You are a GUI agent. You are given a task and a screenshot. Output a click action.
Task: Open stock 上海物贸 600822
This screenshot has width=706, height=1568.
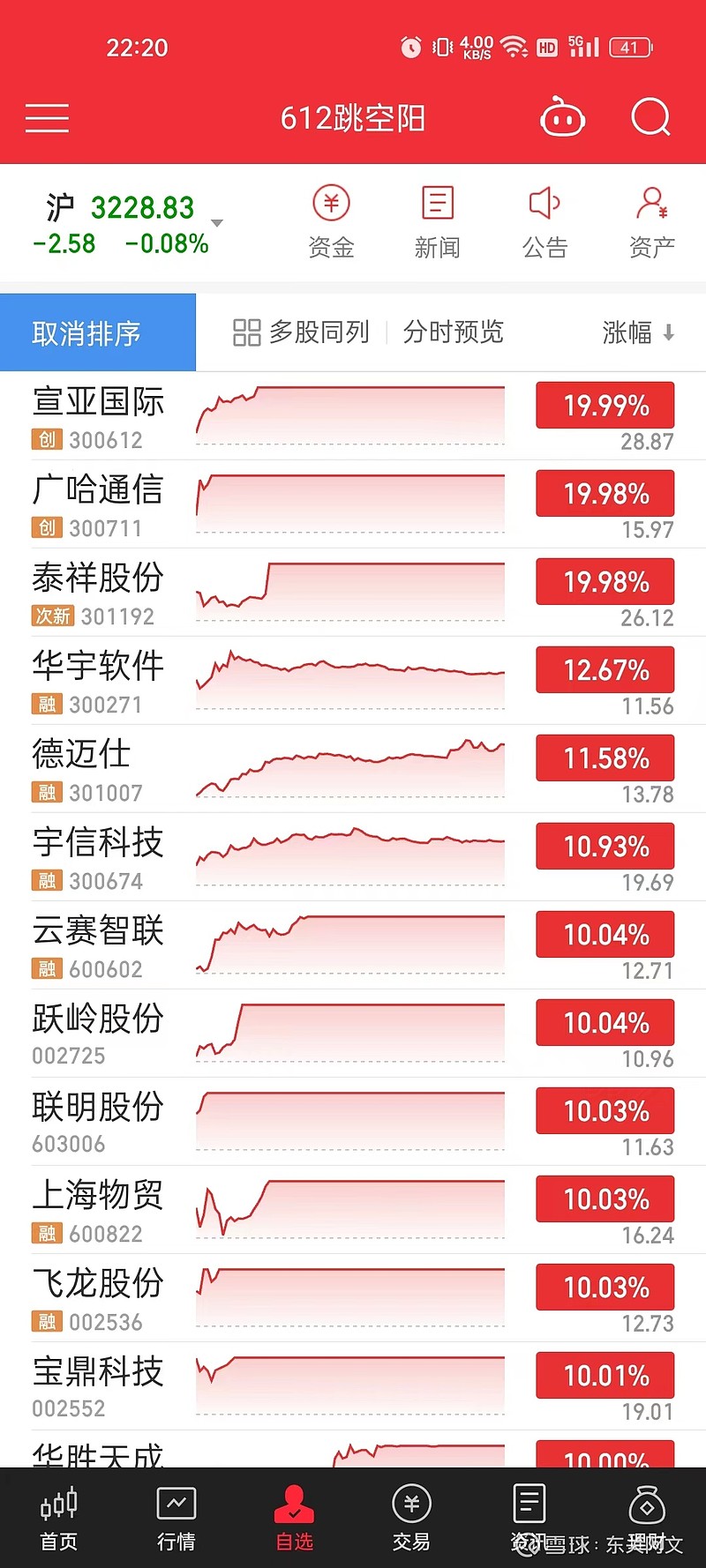[353, 1210]
